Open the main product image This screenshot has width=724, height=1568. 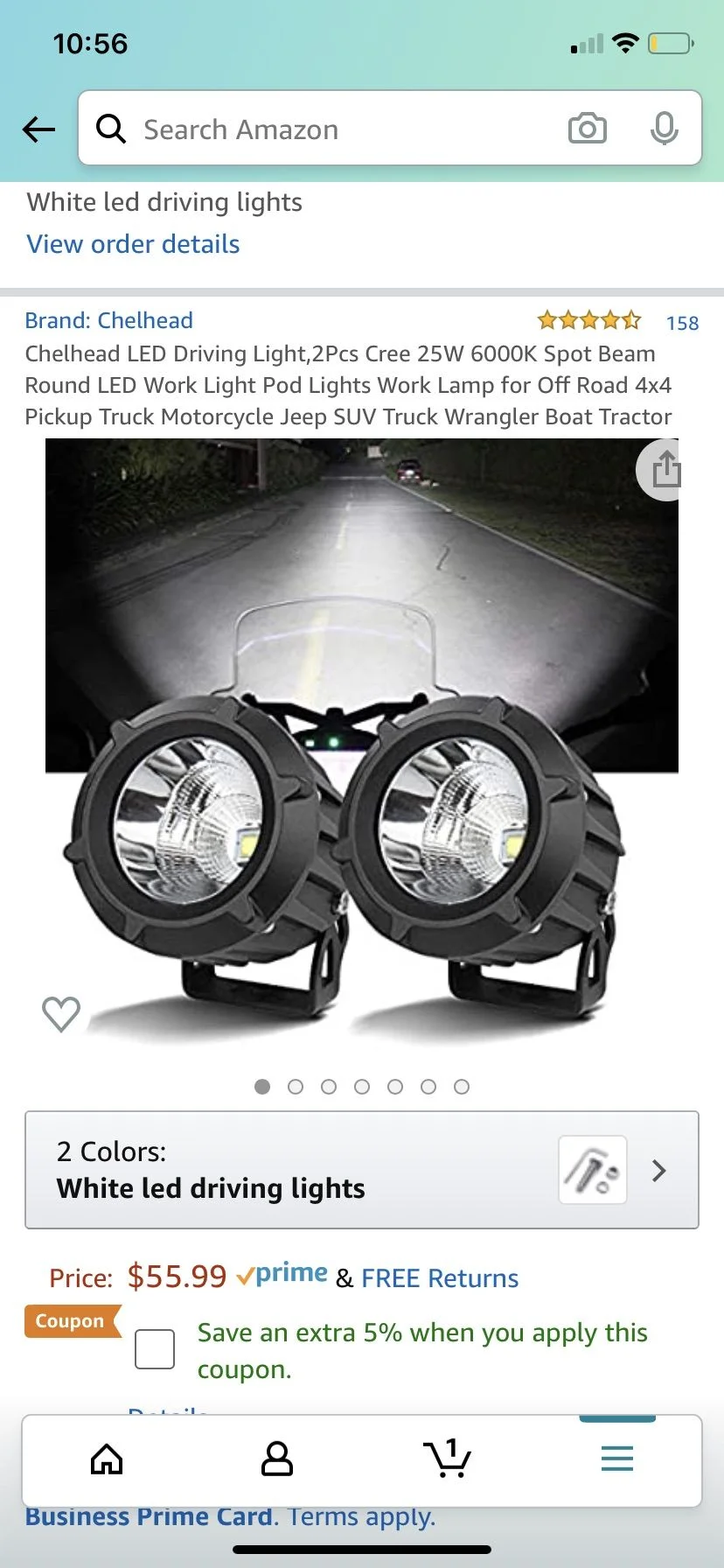[x=362, y=744]
